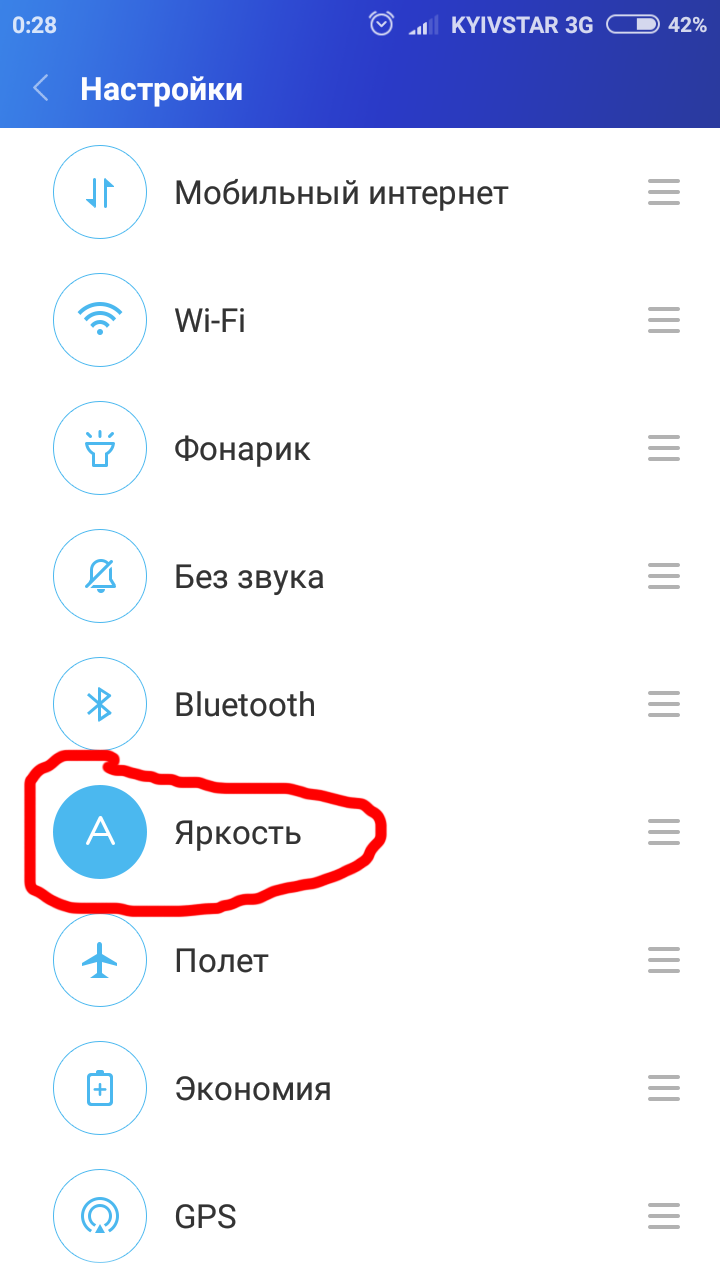The image size is (720, 1280).
Task: Tap the reorder handle beside Мобильный интернет
Action: tap(664, 192)
